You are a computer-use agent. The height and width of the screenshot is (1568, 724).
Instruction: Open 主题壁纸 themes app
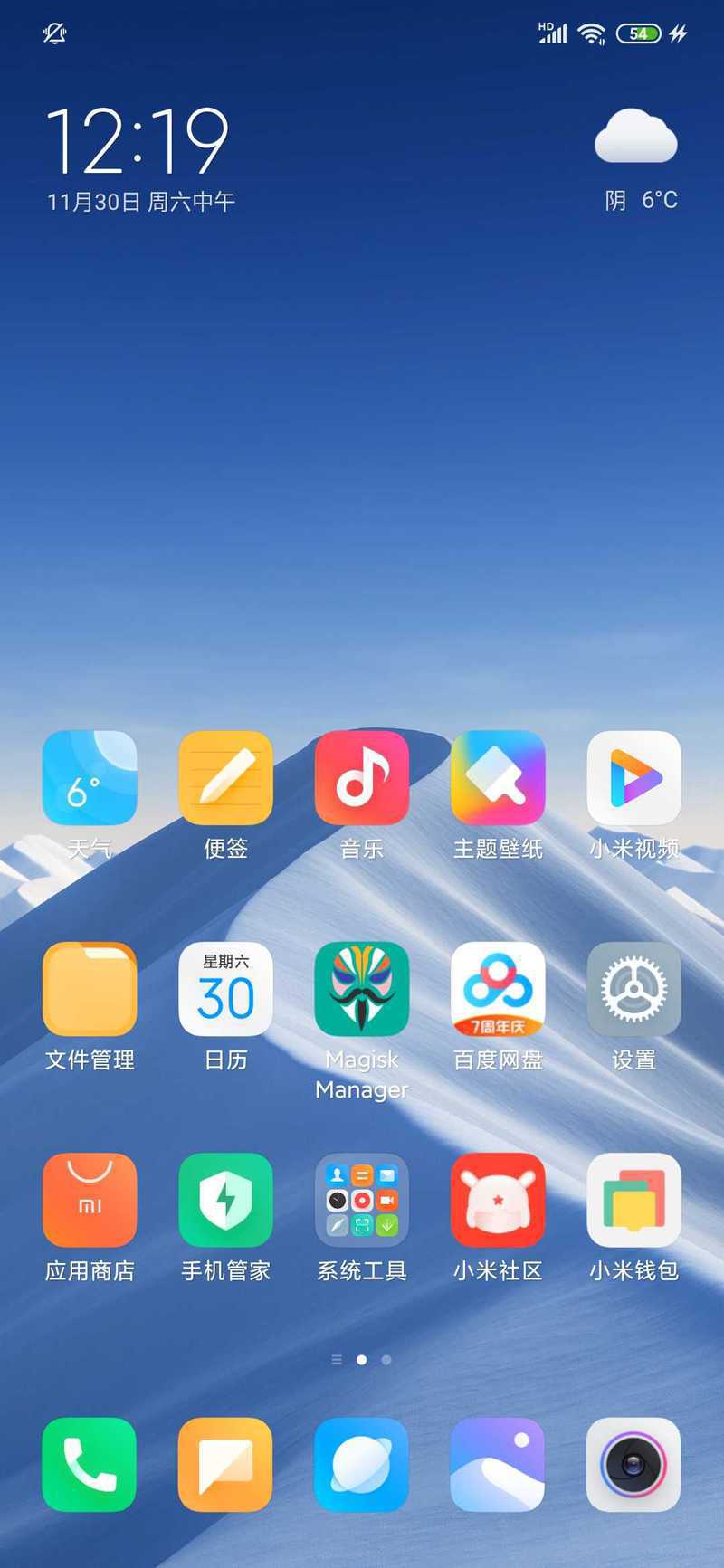(498, 778)
